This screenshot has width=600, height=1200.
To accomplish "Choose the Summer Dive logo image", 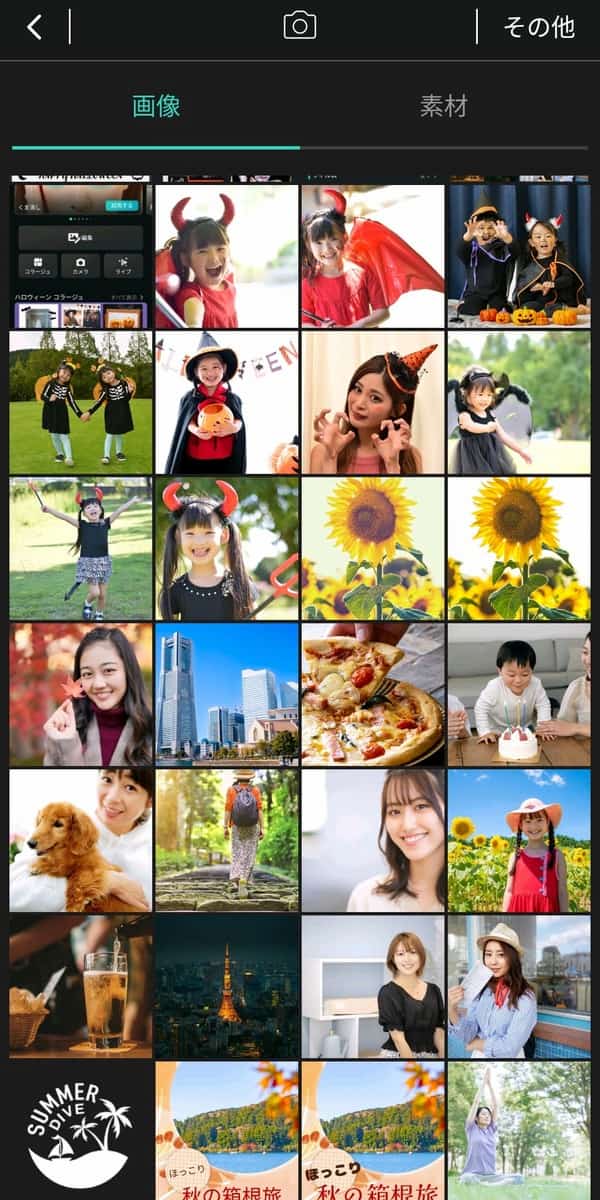I will coord(81,1130).
